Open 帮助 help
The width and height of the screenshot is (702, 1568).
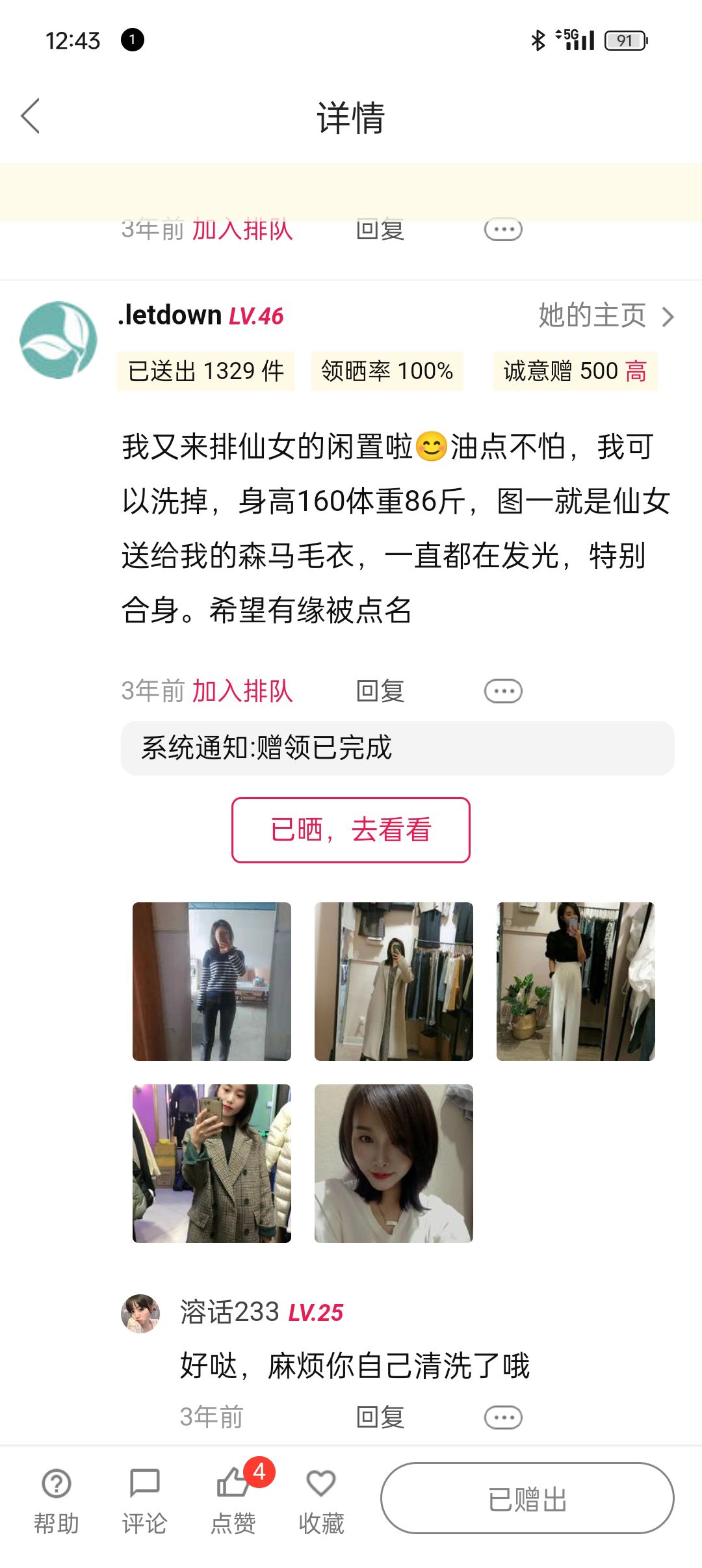57,1498
